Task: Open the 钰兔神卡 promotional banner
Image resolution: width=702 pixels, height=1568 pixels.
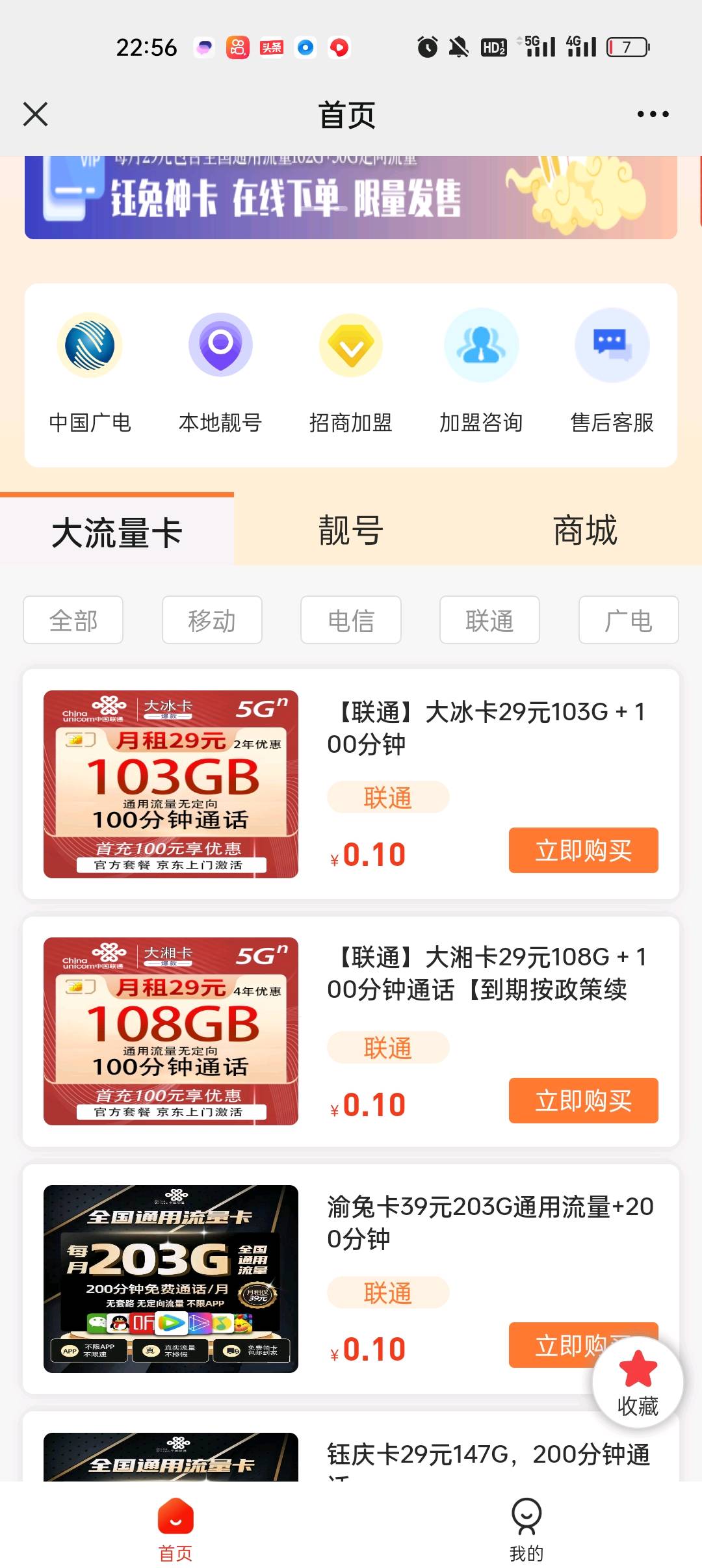Action: coord(351,198)
